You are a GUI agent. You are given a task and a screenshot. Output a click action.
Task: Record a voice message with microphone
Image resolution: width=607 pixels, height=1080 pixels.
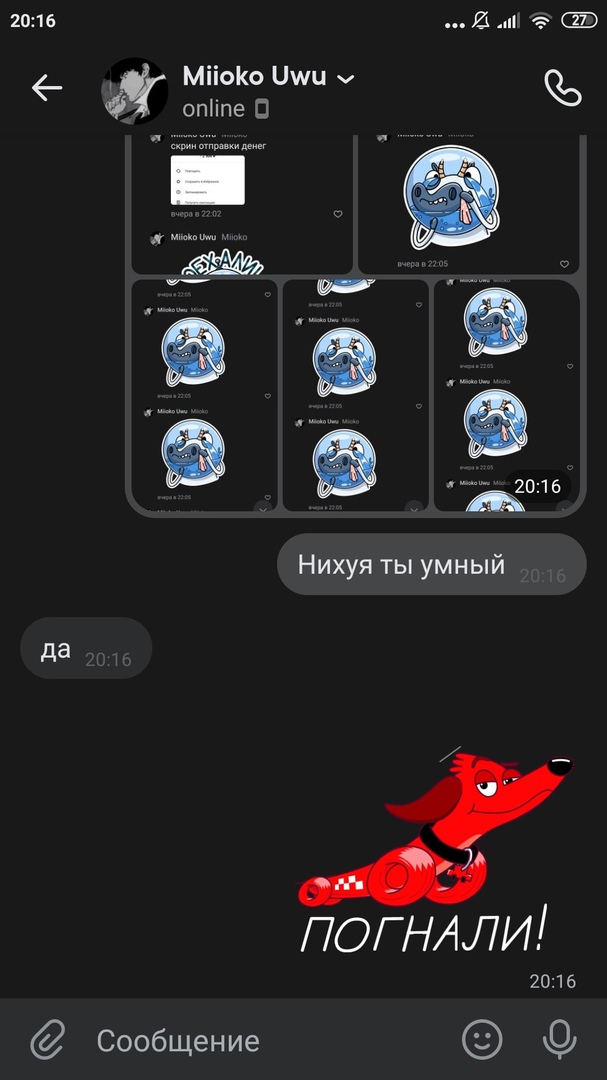coord(559,1040)
